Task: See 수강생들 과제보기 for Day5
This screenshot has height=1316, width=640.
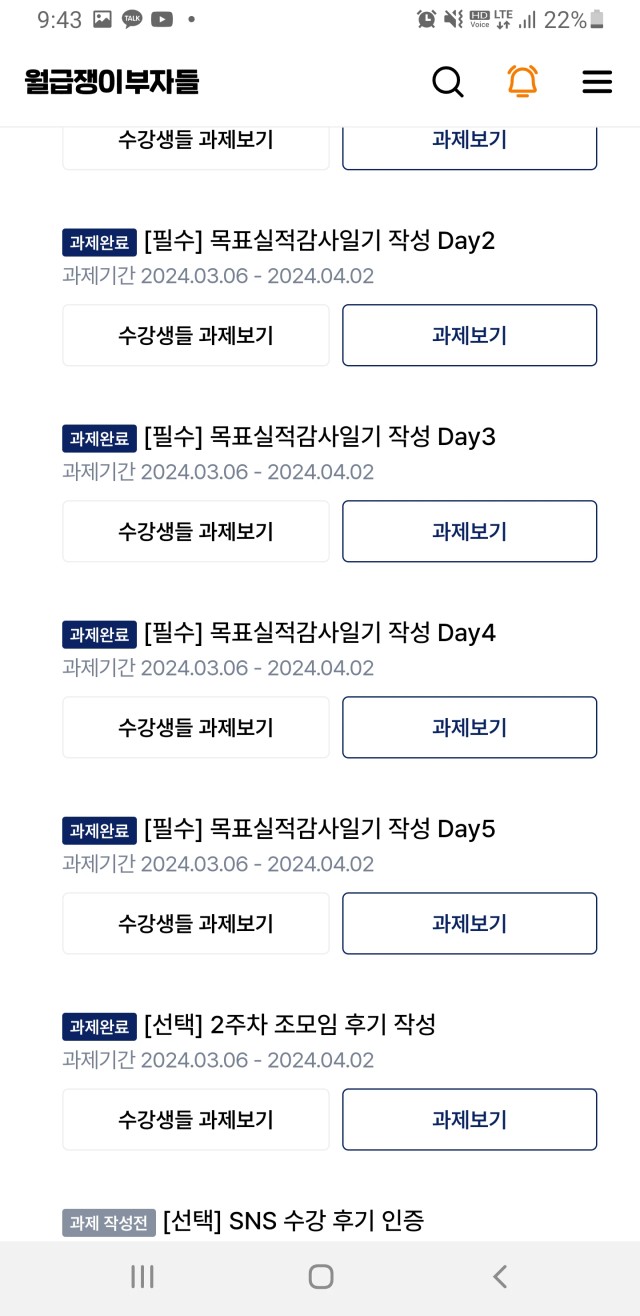Action: [x=196, y=923]
